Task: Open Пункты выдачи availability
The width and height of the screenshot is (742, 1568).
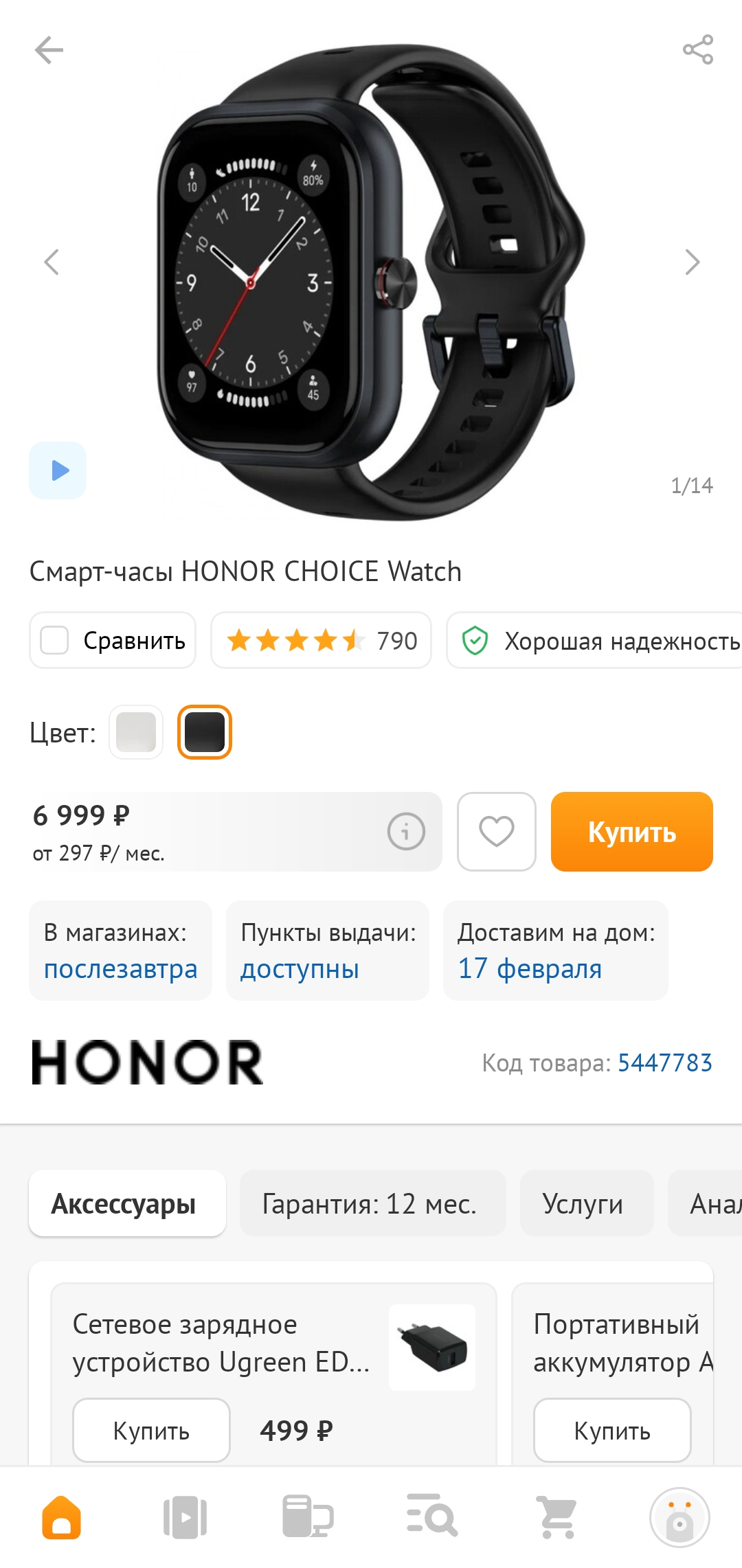Action: click(x=328, y=951)
